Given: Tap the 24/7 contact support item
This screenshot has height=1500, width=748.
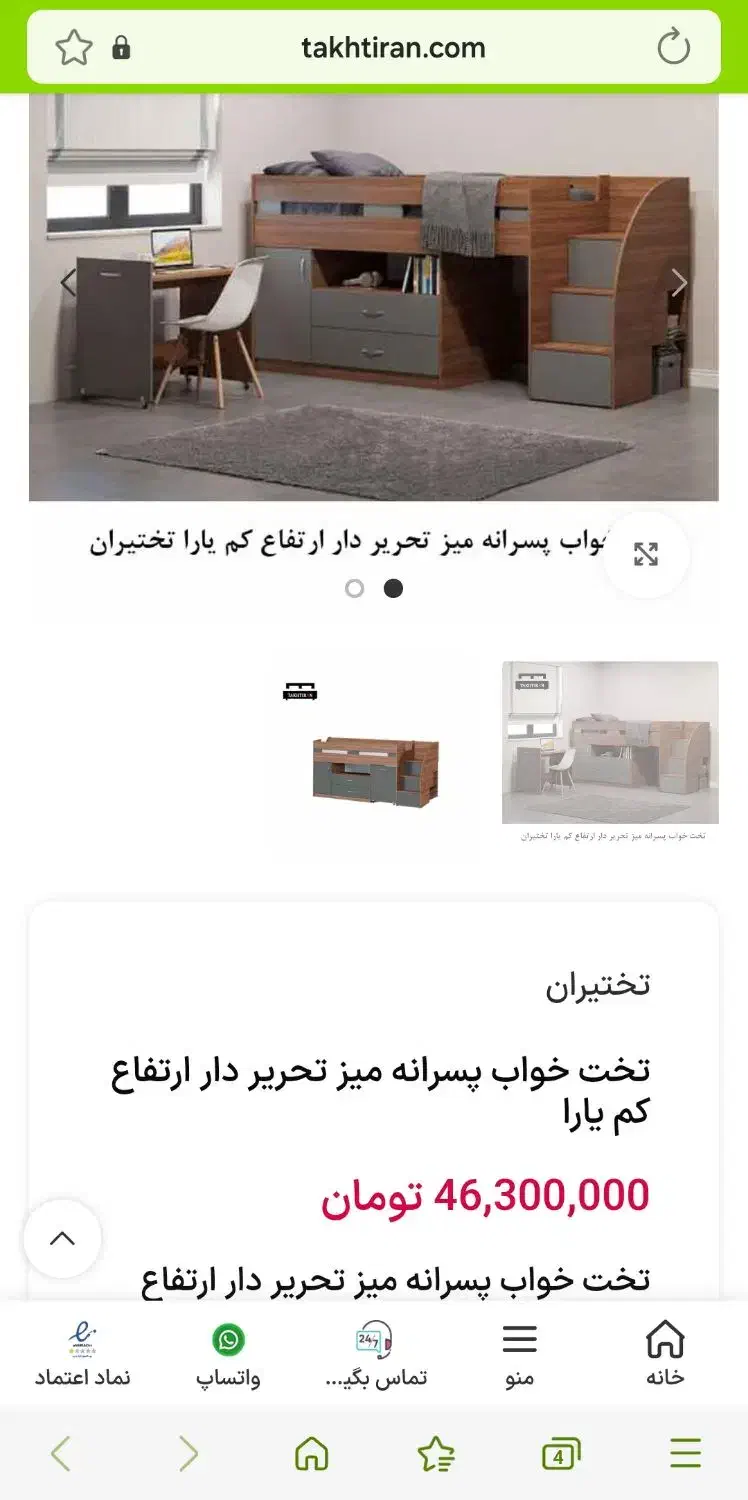Looking at the screenshot, I should click(375, 1353).
